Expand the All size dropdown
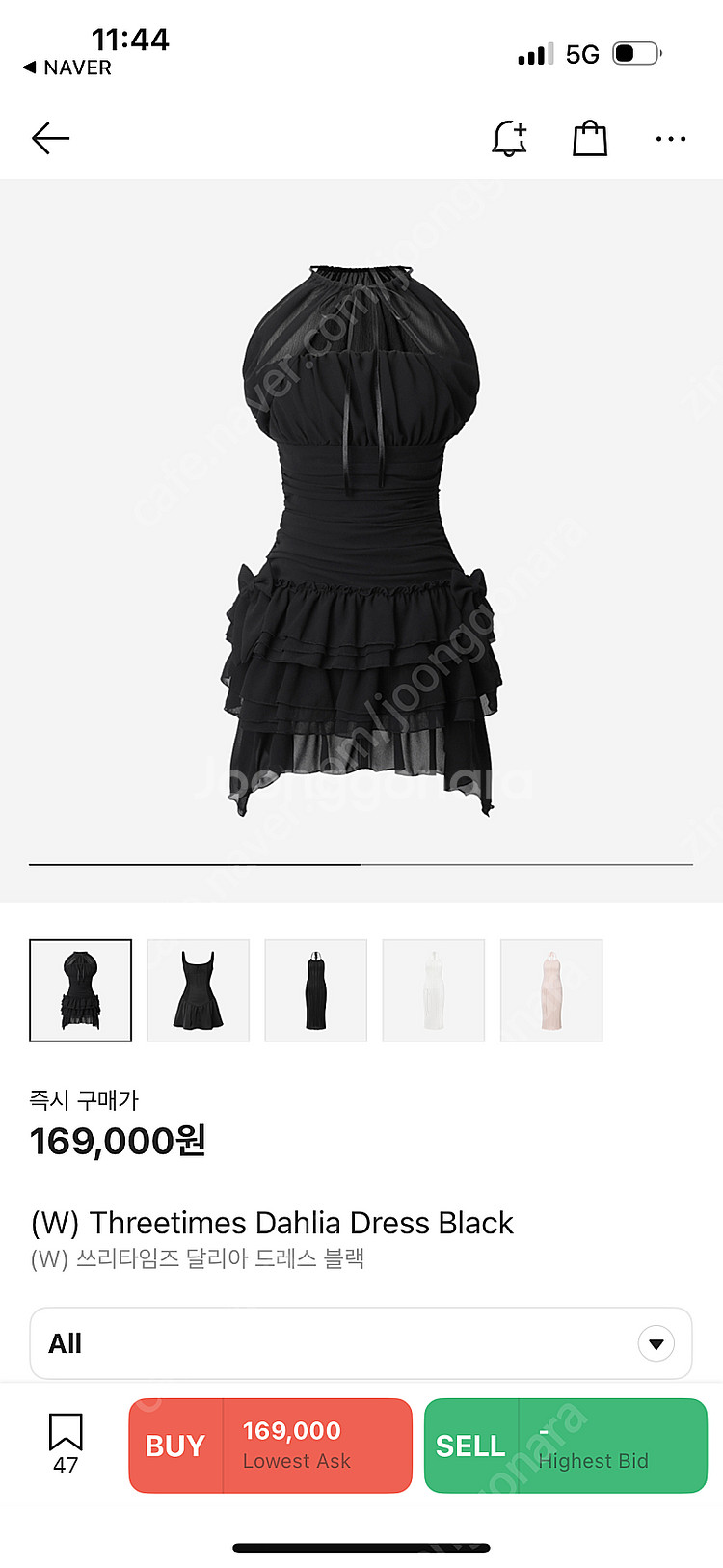 point(361,1343)
